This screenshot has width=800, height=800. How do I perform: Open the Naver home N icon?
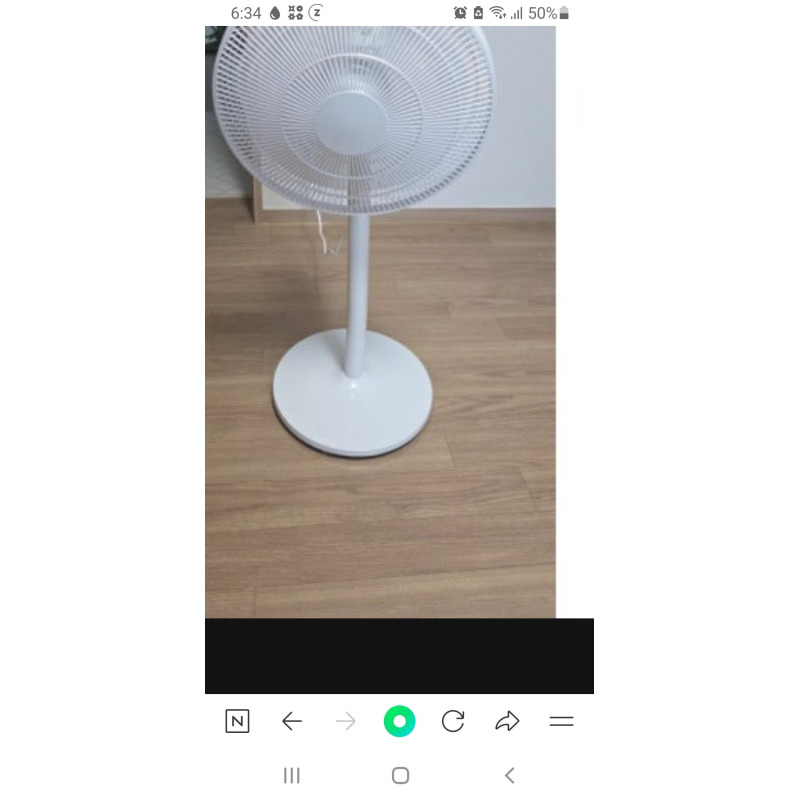pos(237,721)
